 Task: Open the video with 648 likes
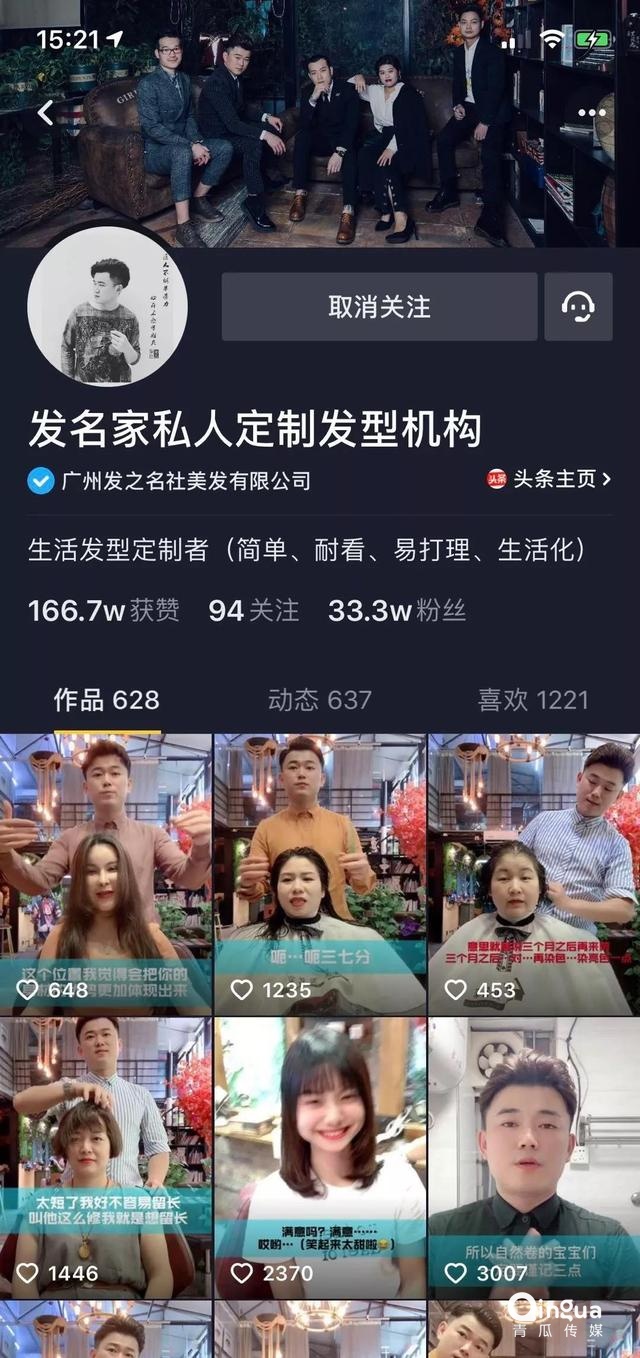pyautogui.click(x=106, y=875)
